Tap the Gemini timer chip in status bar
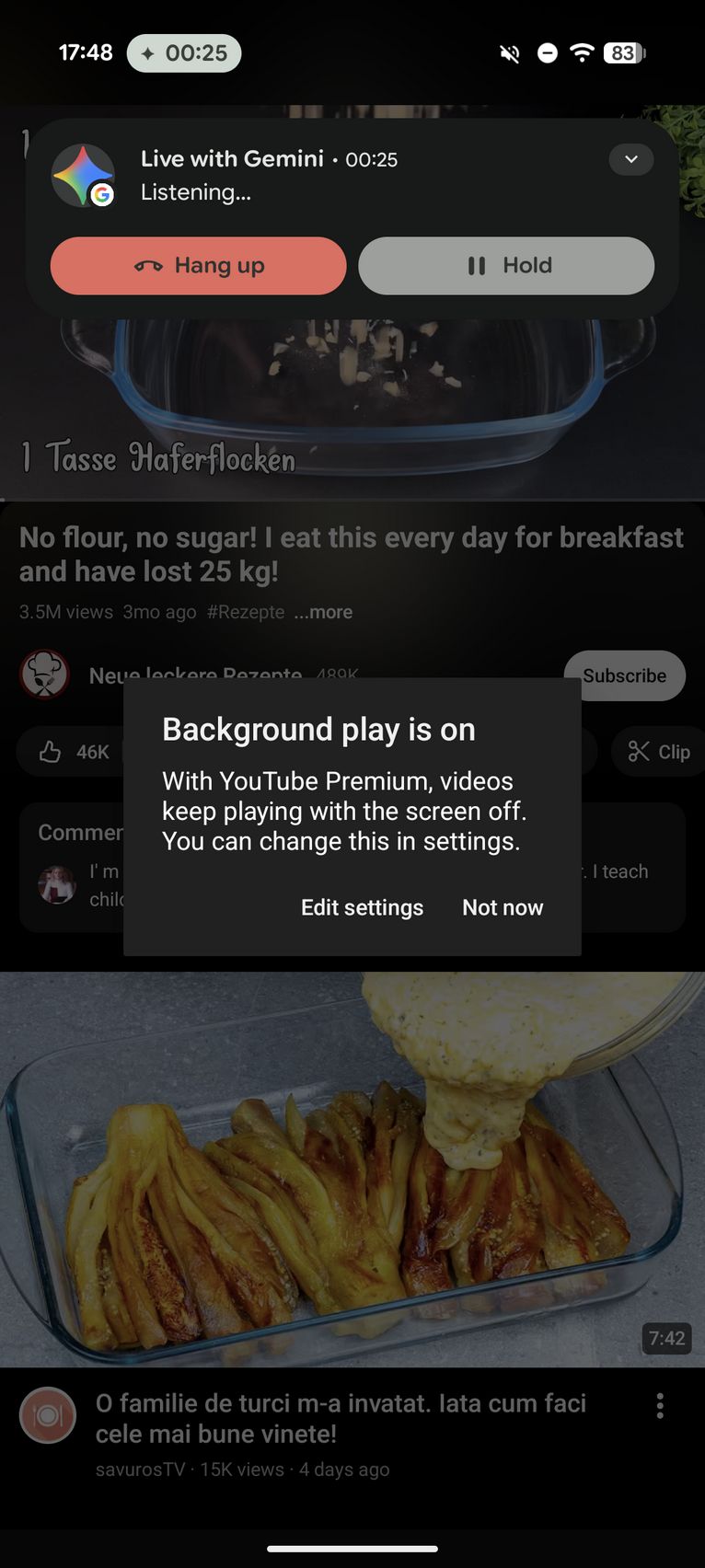 point(184,53)
